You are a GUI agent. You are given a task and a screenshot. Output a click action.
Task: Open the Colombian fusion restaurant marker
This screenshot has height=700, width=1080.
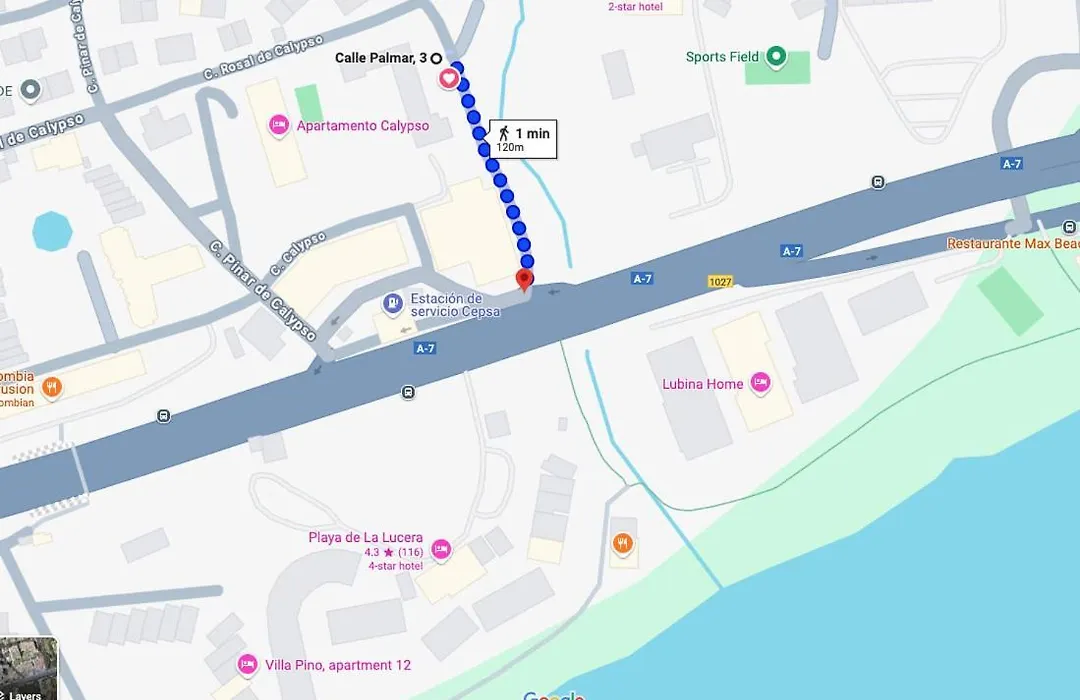(x=52, y=387)
